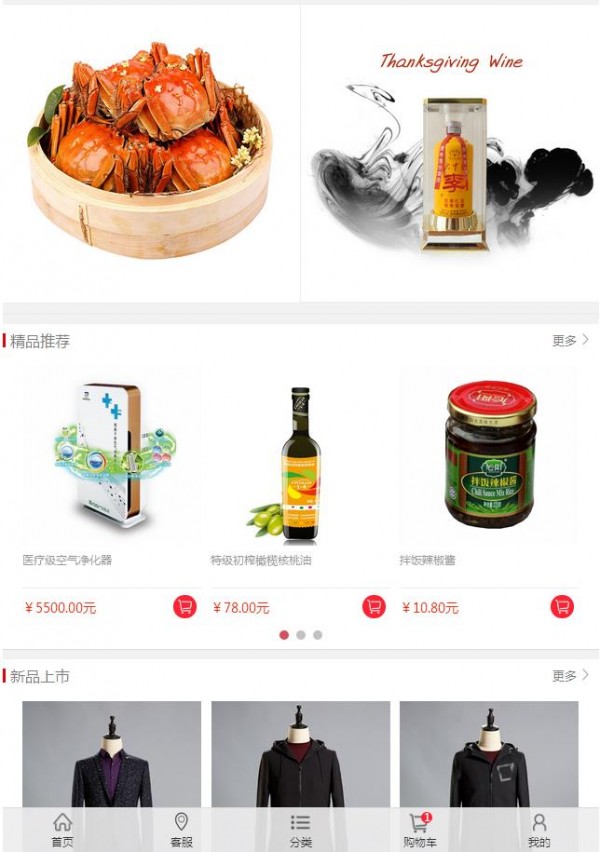Screen dimensions: 600x852
Task: Open the steamed crab banner
Action: 150,150
